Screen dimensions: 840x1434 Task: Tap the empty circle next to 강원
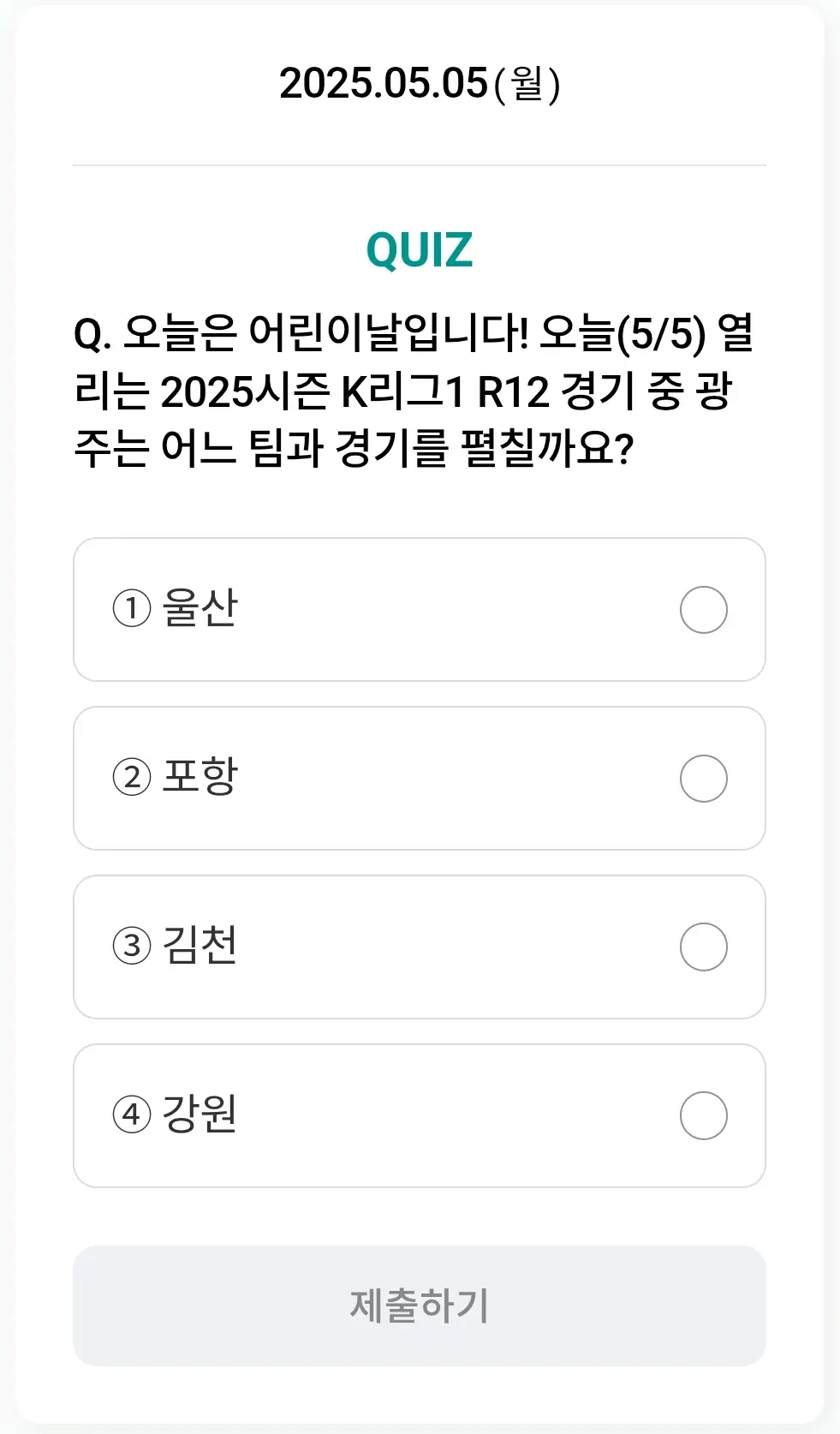(702, 1114)
